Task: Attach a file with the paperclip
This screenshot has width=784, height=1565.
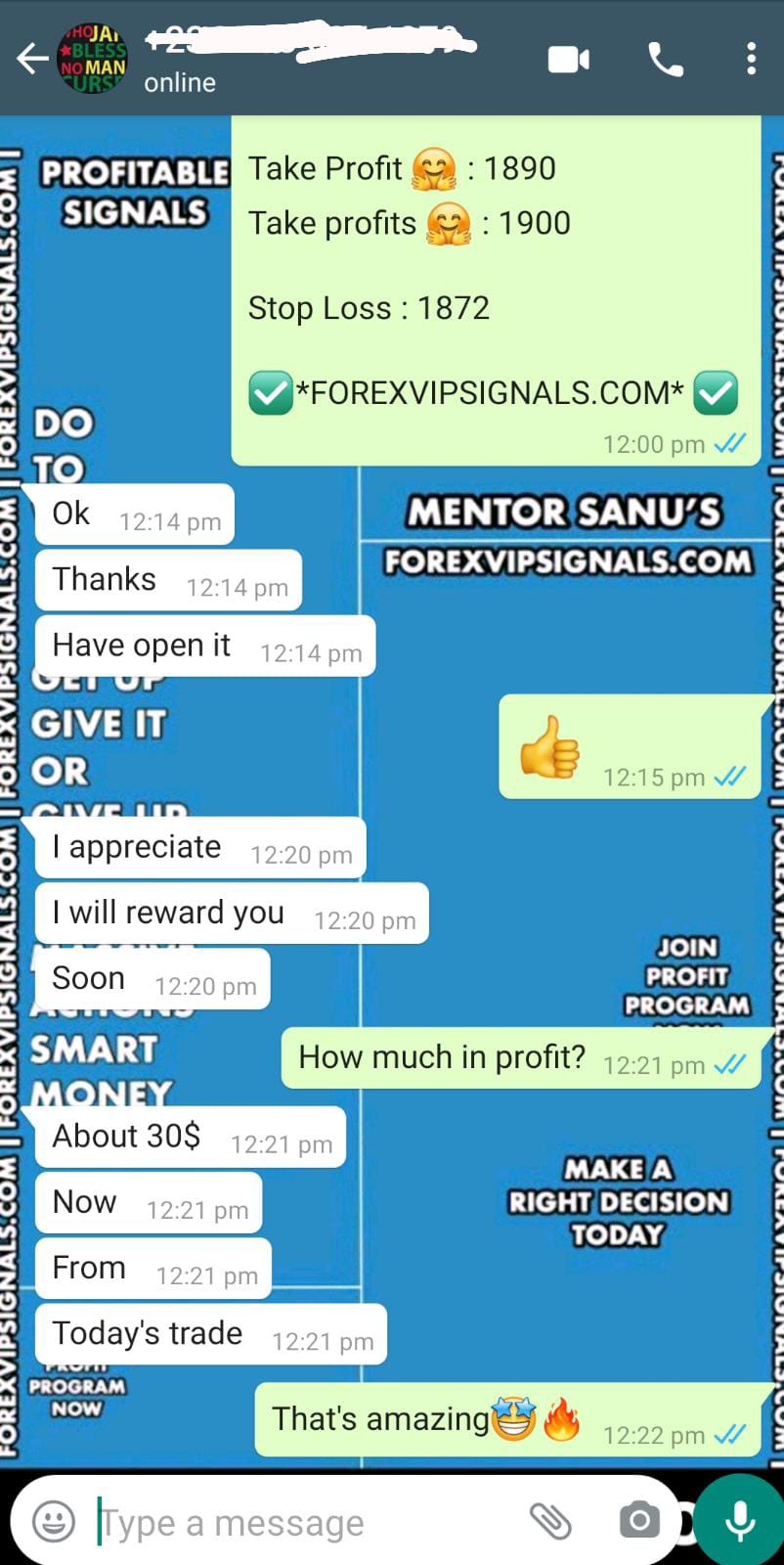Action: (x=550, y=1521)
